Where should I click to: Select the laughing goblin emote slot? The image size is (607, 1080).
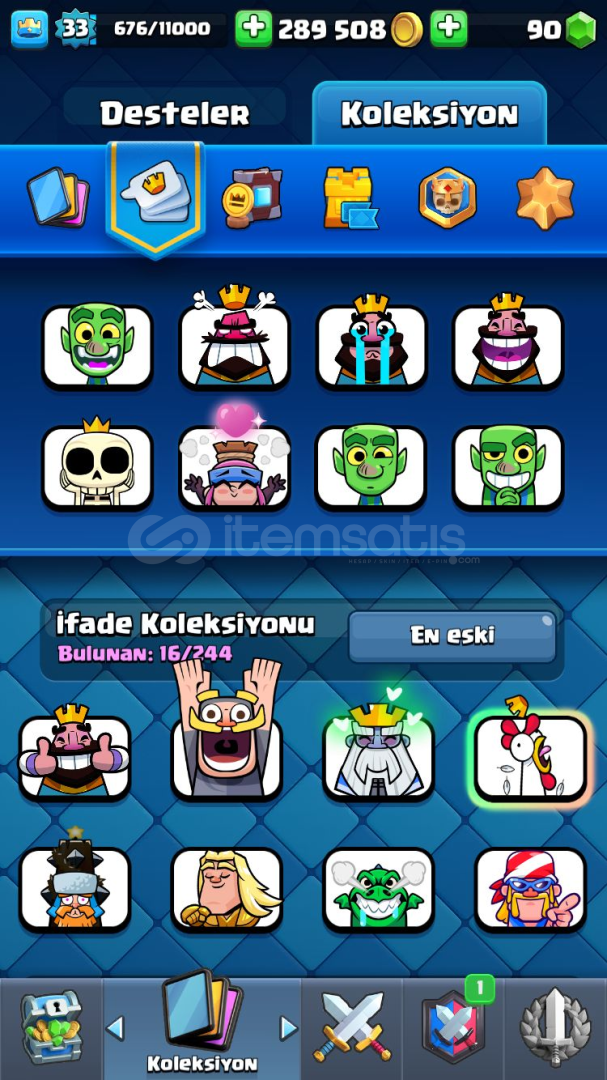click(x=97, y=346)
